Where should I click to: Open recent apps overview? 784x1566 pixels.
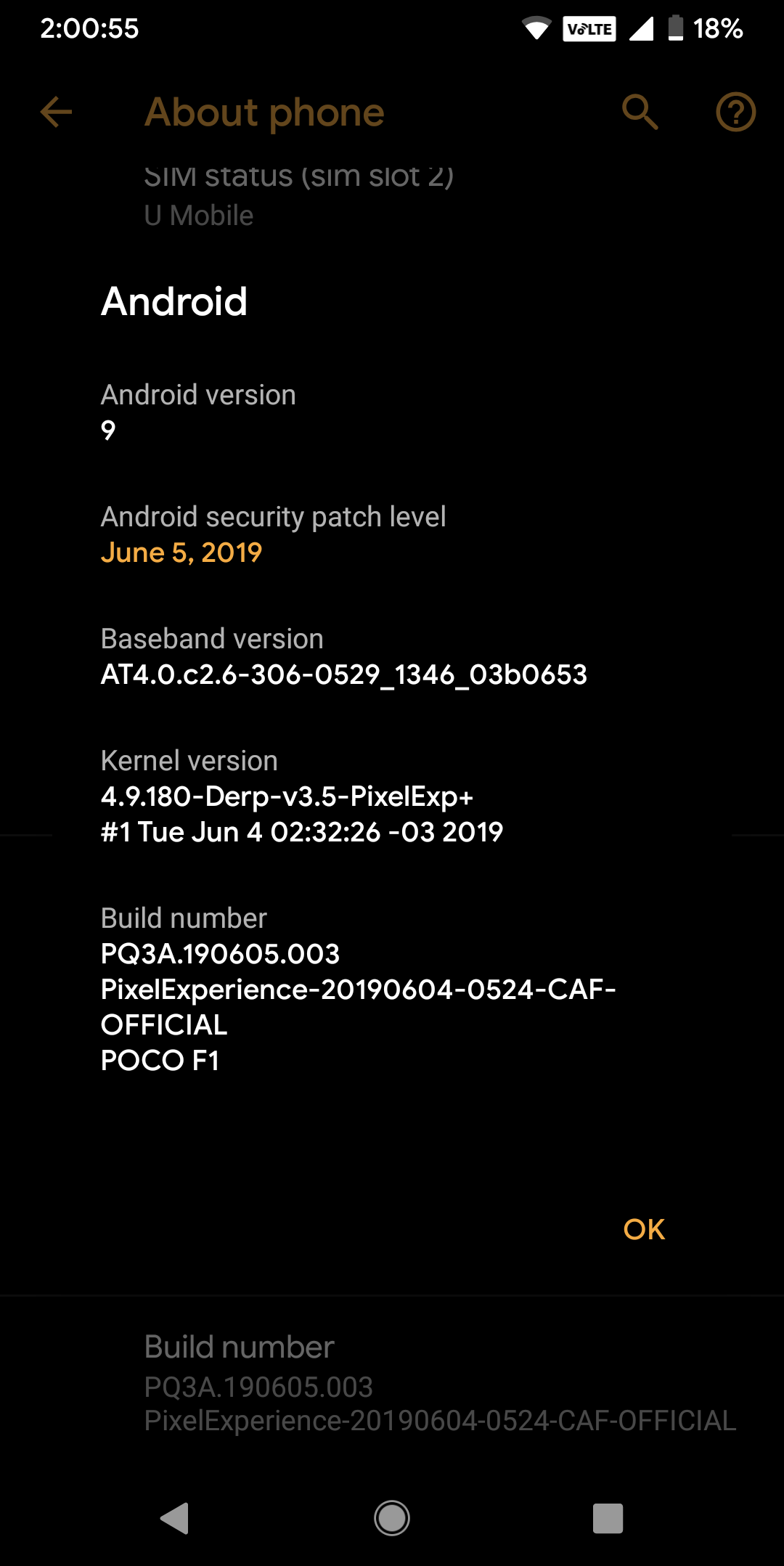click(x=608, y=1517)
